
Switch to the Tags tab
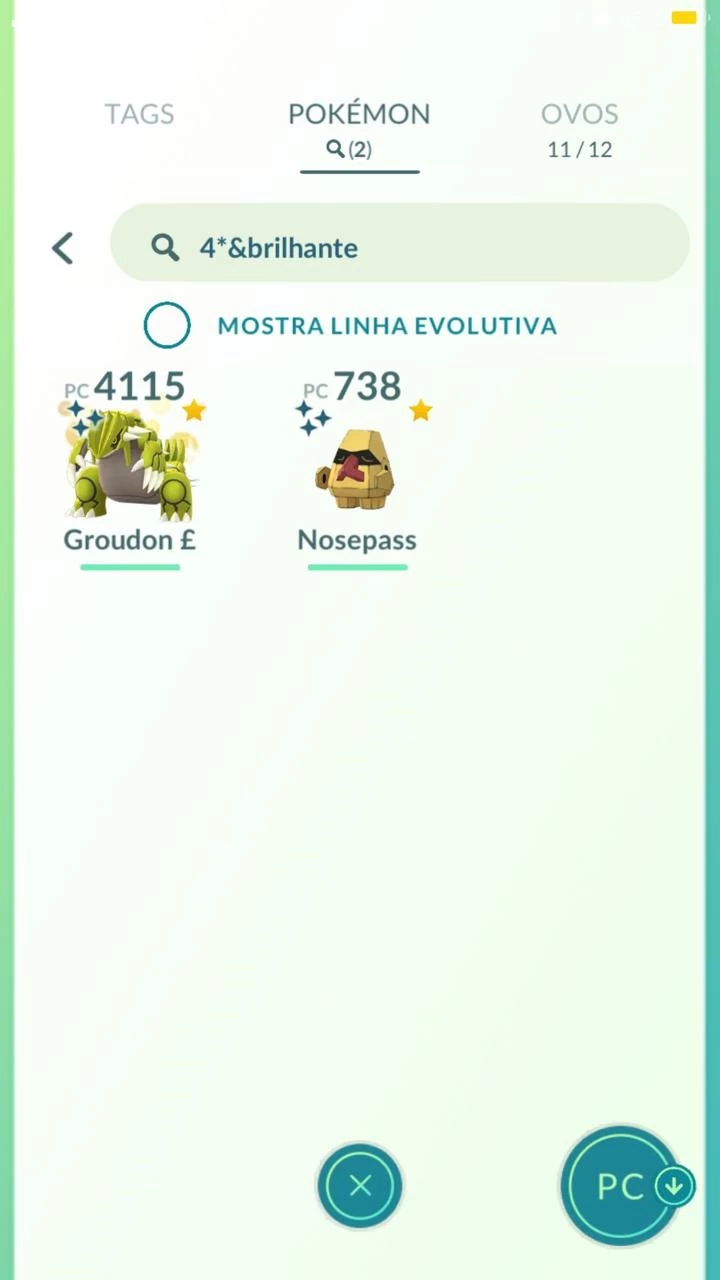139,114
